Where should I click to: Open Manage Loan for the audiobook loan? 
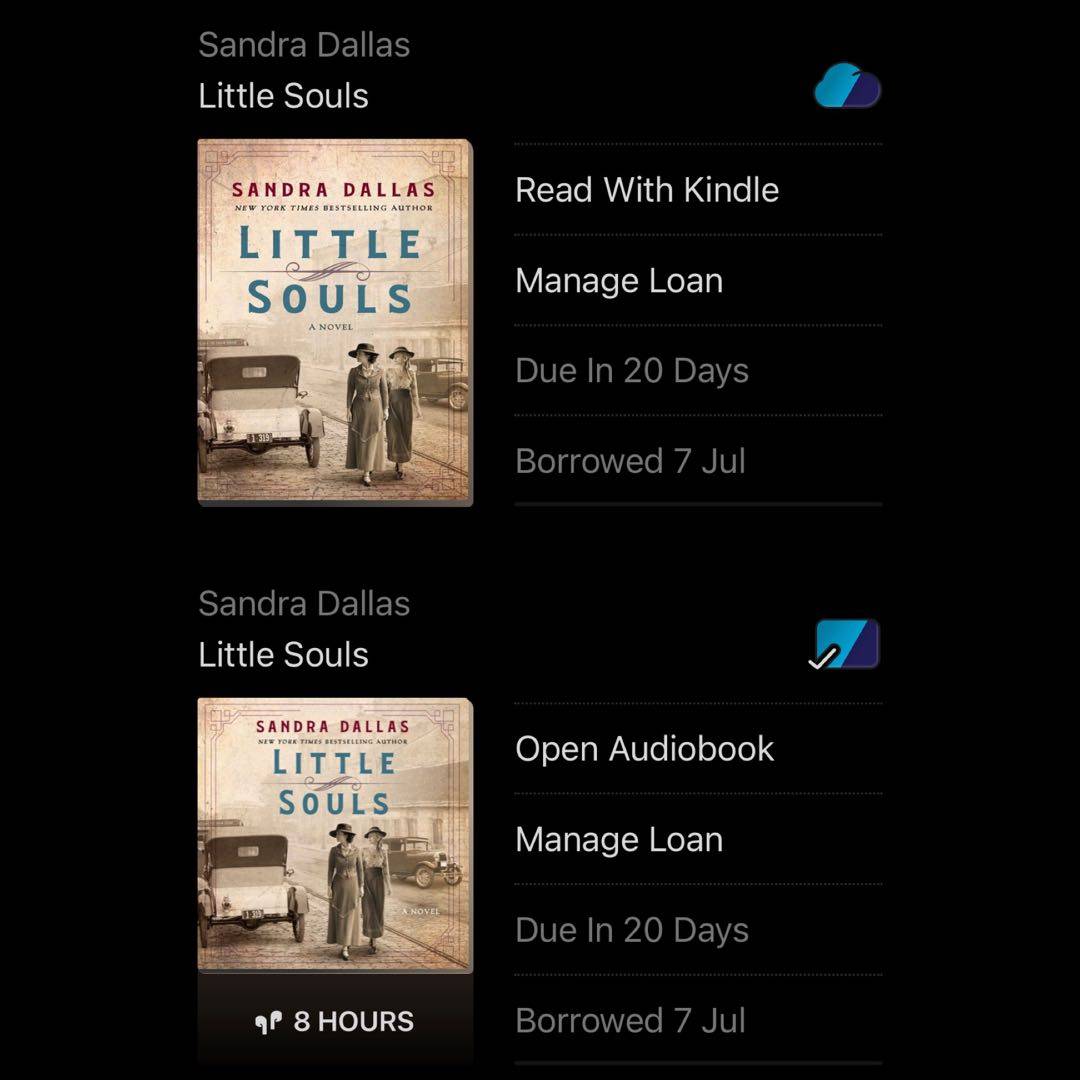click(x=619, y=840)
